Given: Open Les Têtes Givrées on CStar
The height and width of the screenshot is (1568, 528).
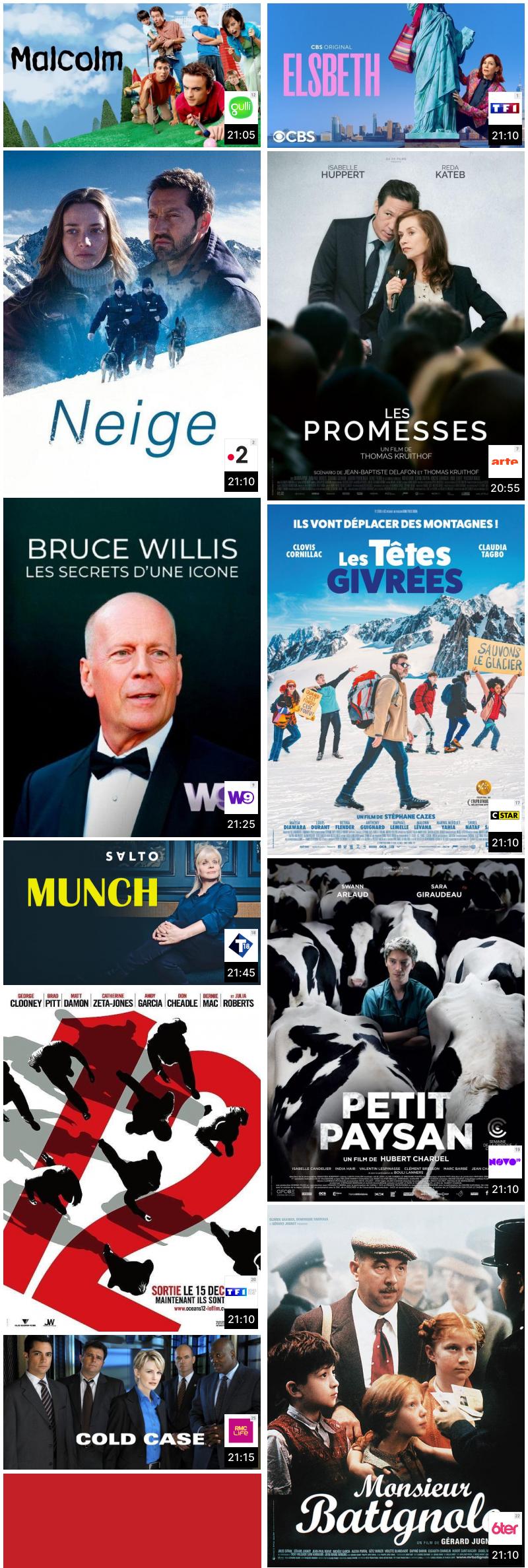Looking at the screenshot, I should point(396,678).
